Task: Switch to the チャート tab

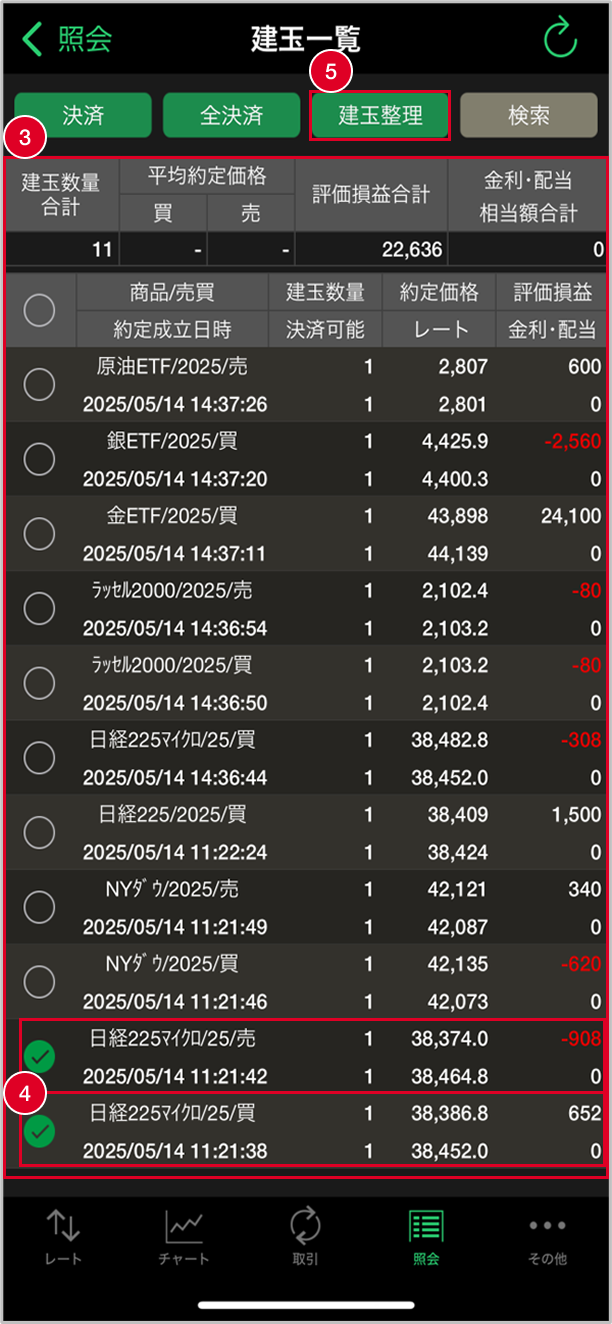Action: (x=184, y=1237)
